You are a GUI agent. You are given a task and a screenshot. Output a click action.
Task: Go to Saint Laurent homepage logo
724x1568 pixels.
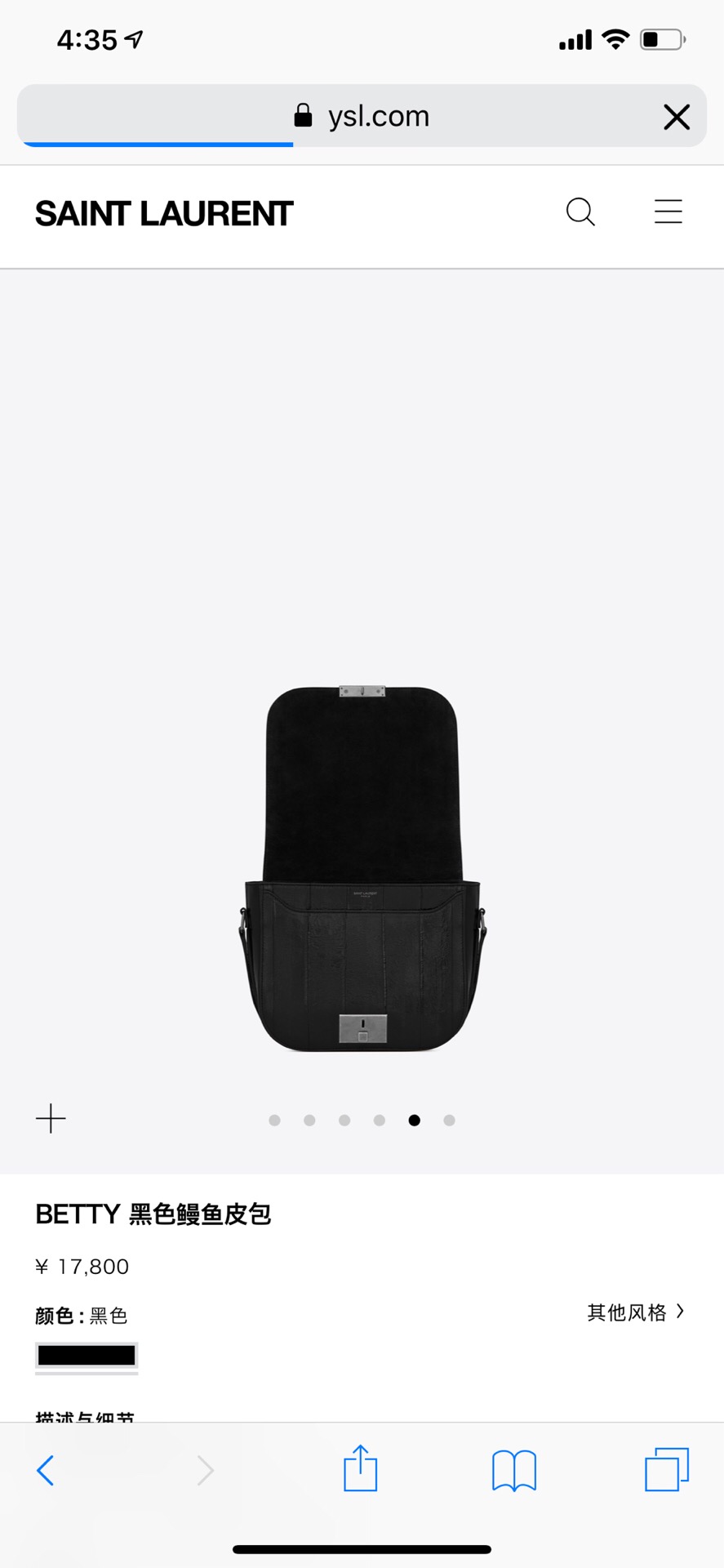[x=164, y=214]
